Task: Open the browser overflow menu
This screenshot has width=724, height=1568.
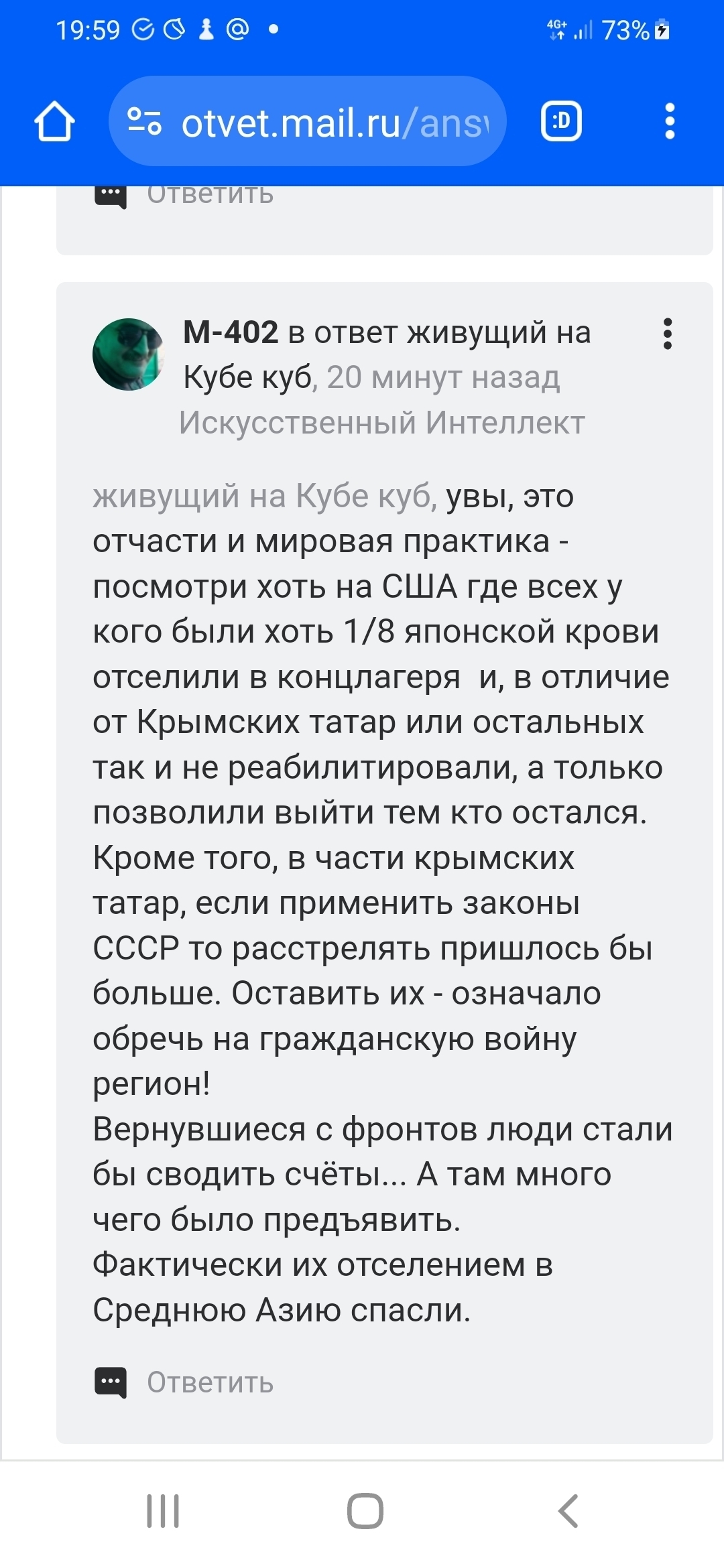Action: pyautogui.click(x=669, y=122)
